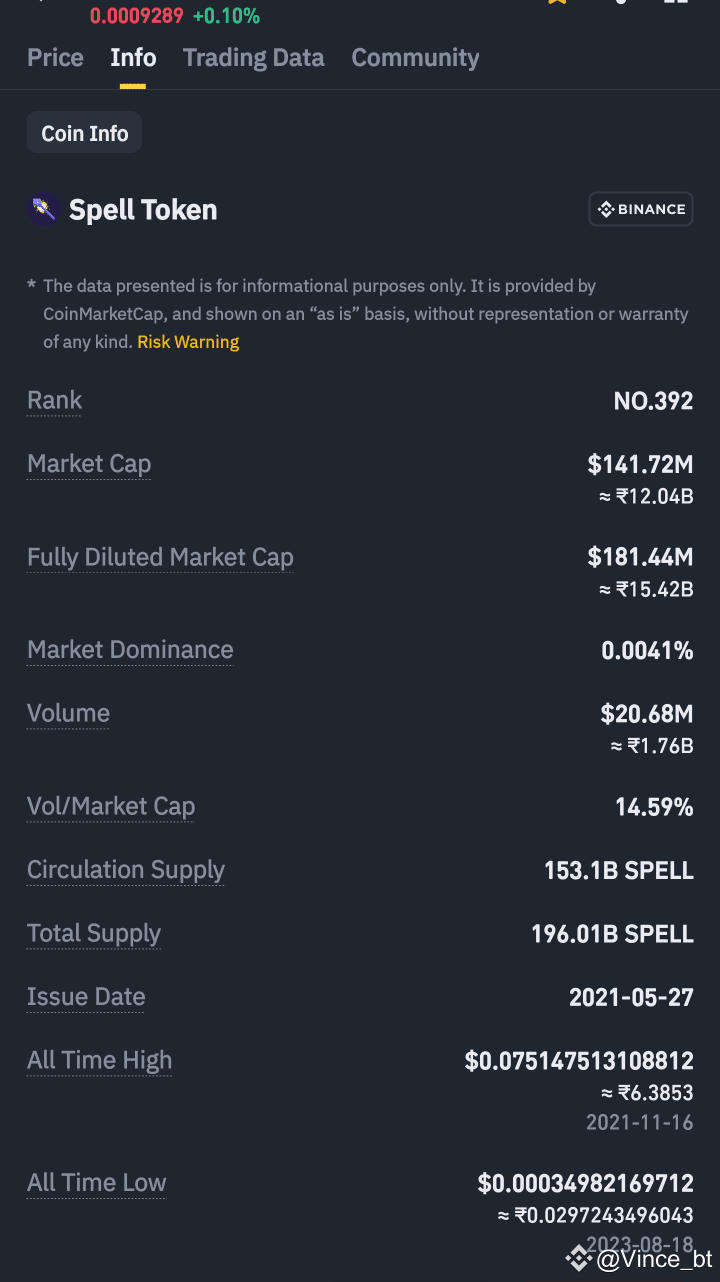This screenshot has width=720, height=1282.
Task: Expand the Vol/Market Cap tooltip
Action: tap(111, 806)
